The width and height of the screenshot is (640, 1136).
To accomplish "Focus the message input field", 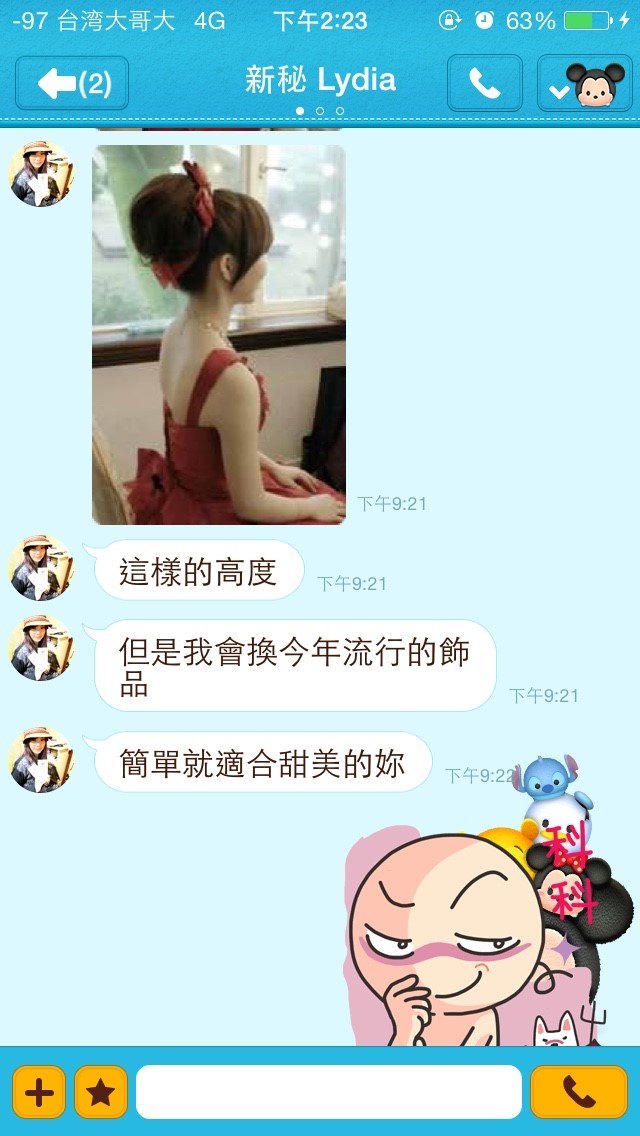I will (328, 1092).
